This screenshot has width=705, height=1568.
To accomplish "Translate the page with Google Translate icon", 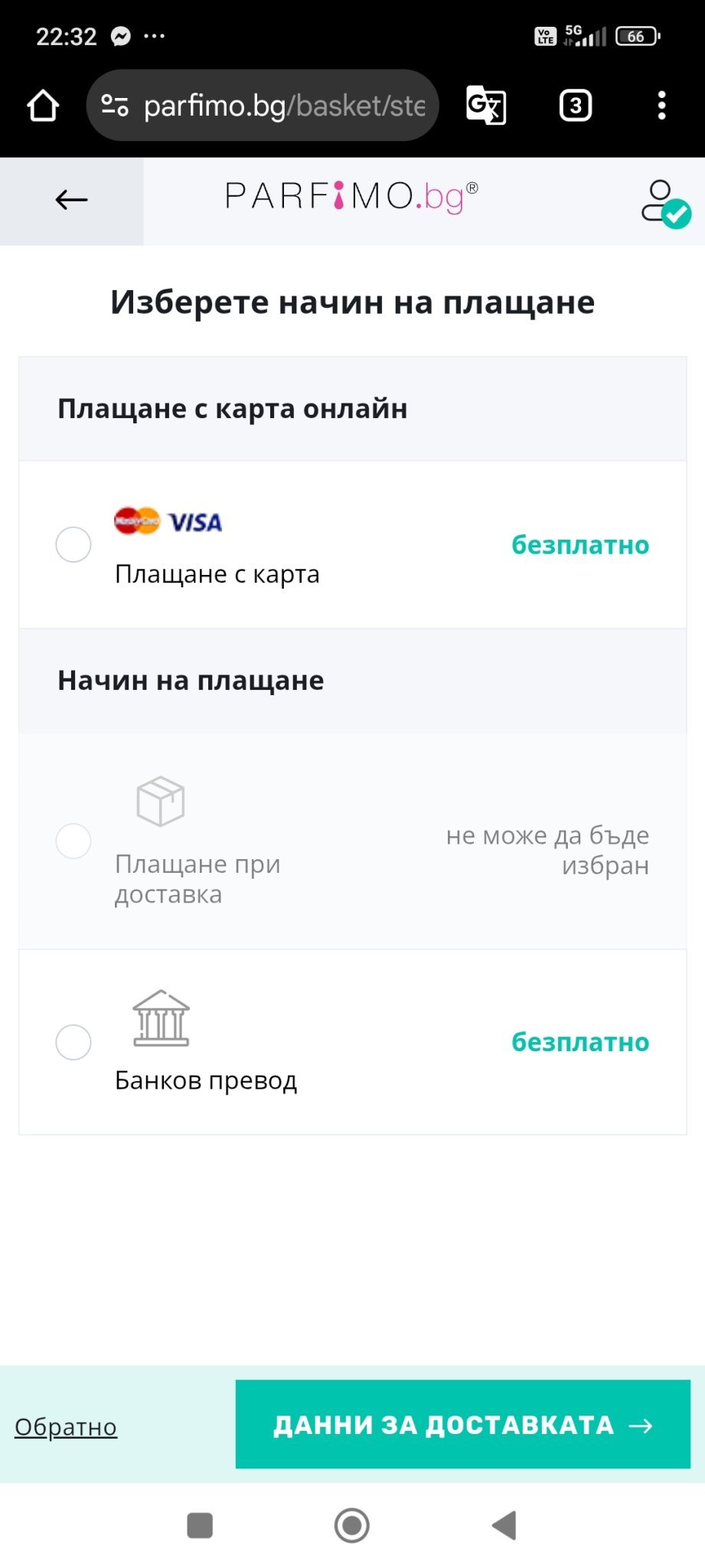I will coord(486,106).
